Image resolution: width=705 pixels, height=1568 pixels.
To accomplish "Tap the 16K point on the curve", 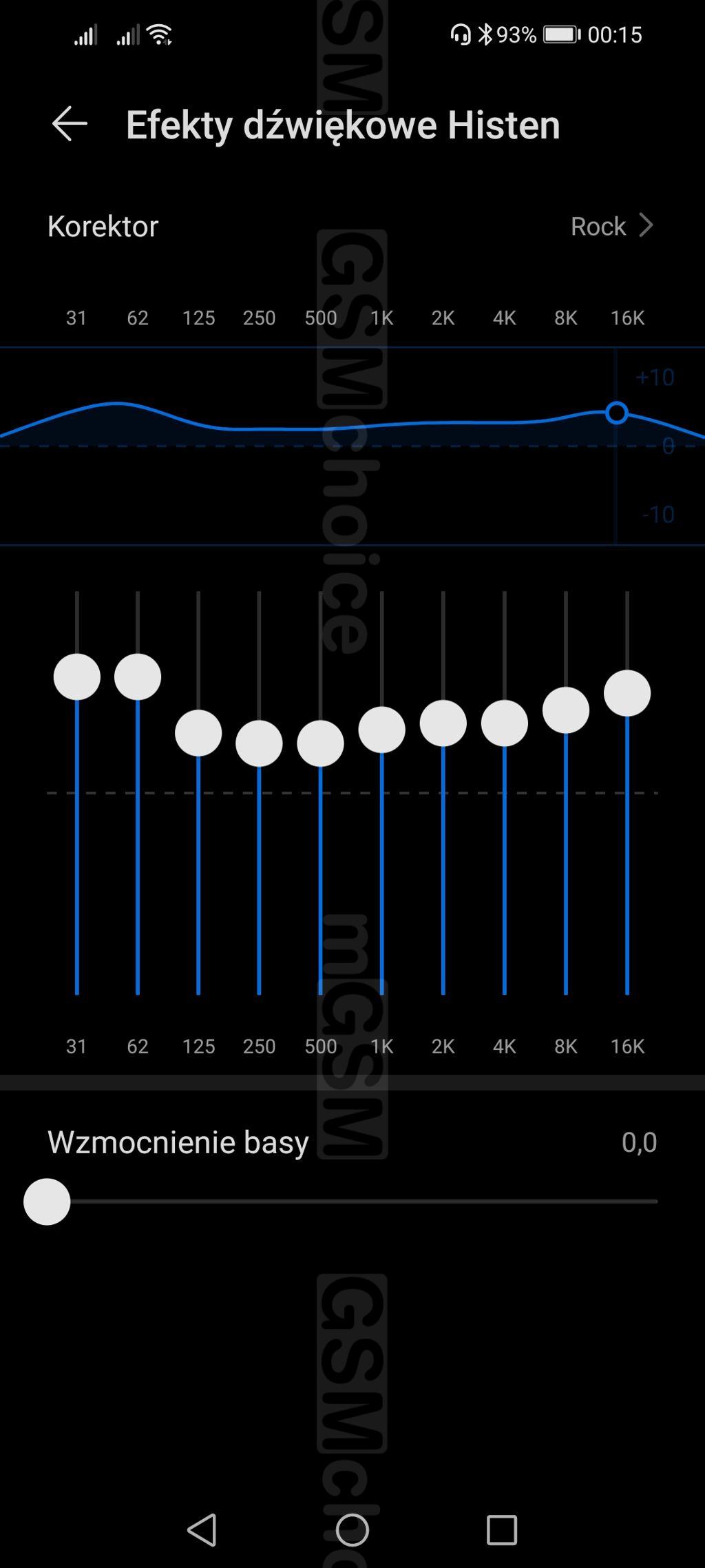I will point(616,413).
